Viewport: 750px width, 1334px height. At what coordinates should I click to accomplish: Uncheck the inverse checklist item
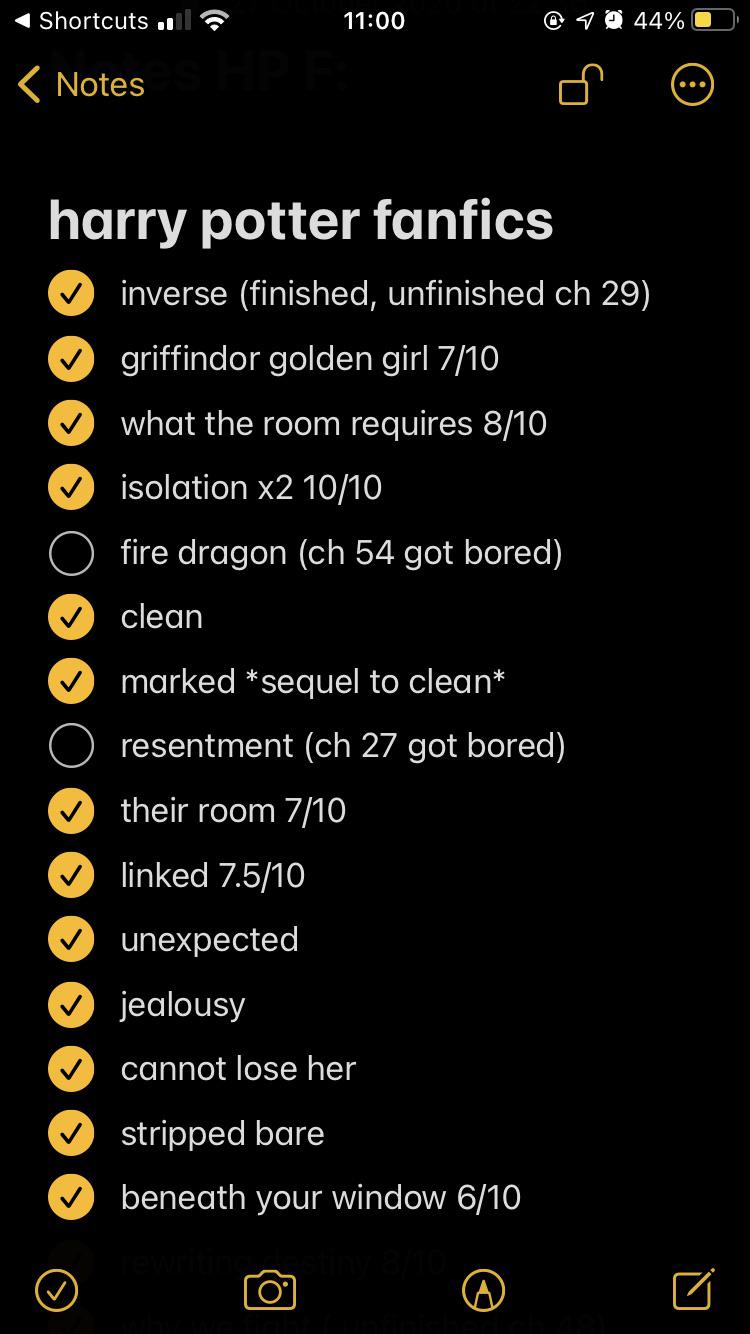tap(71, 294)
